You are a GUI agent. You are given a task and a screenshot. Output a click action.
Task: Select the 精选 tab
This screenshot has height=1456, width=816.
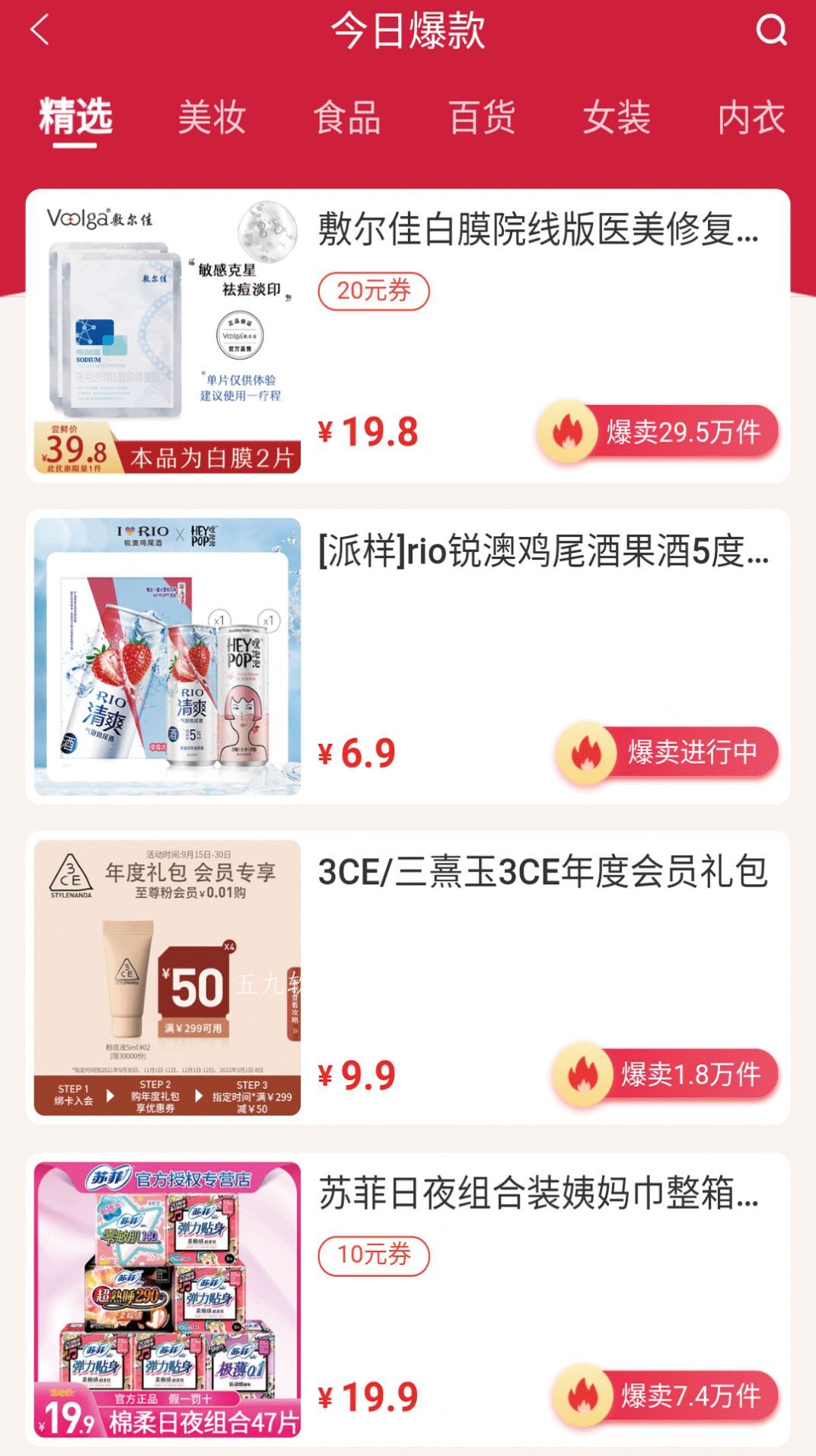[75, 117]
